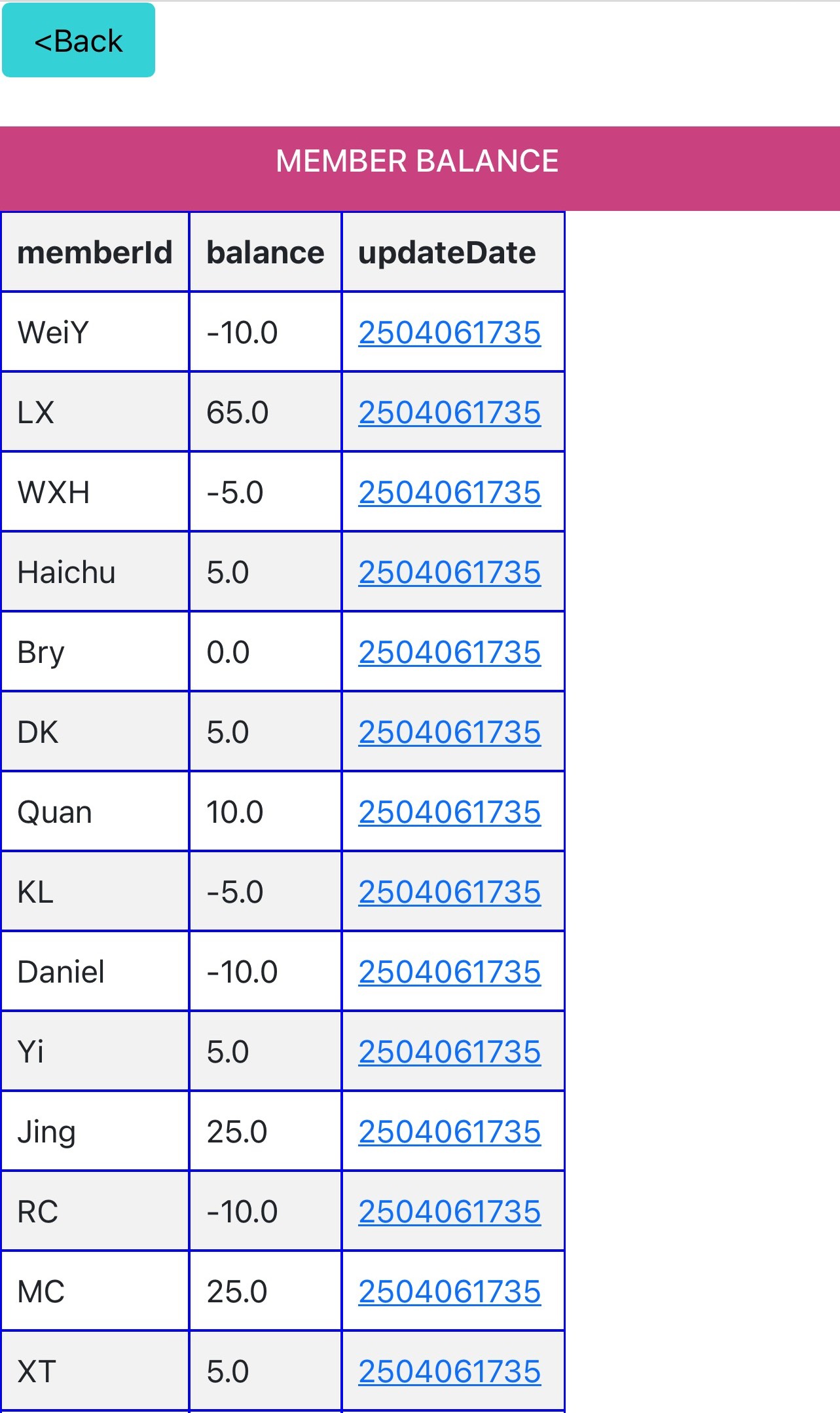
Task: Tap LX's updateDate link
Action: click(450, 413)
